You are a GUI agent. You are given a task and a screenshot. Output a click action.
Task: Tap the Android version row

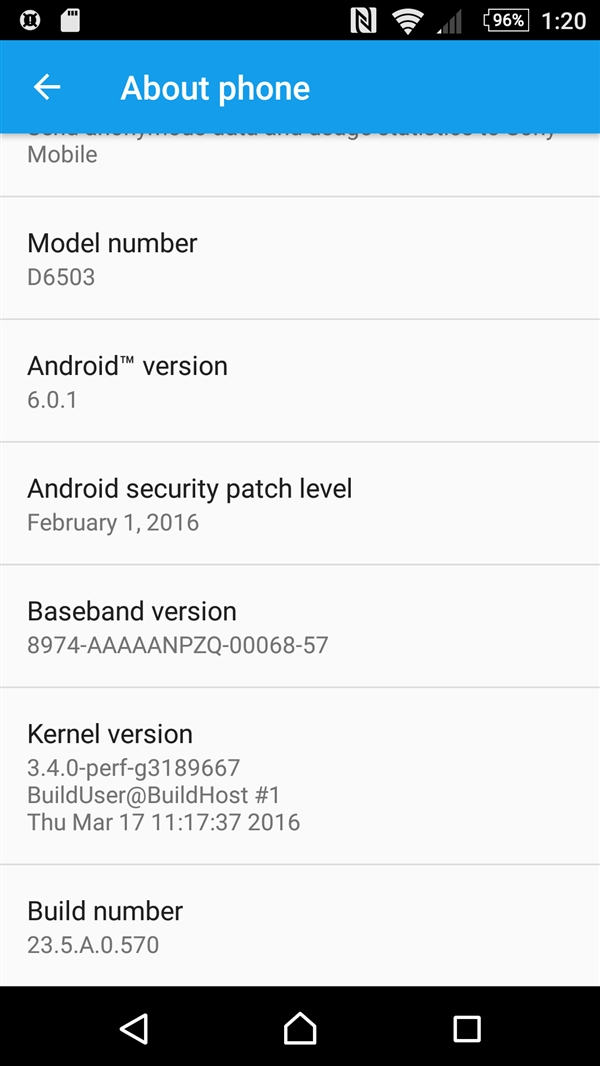pyautogui.click(x=300, y=381)
